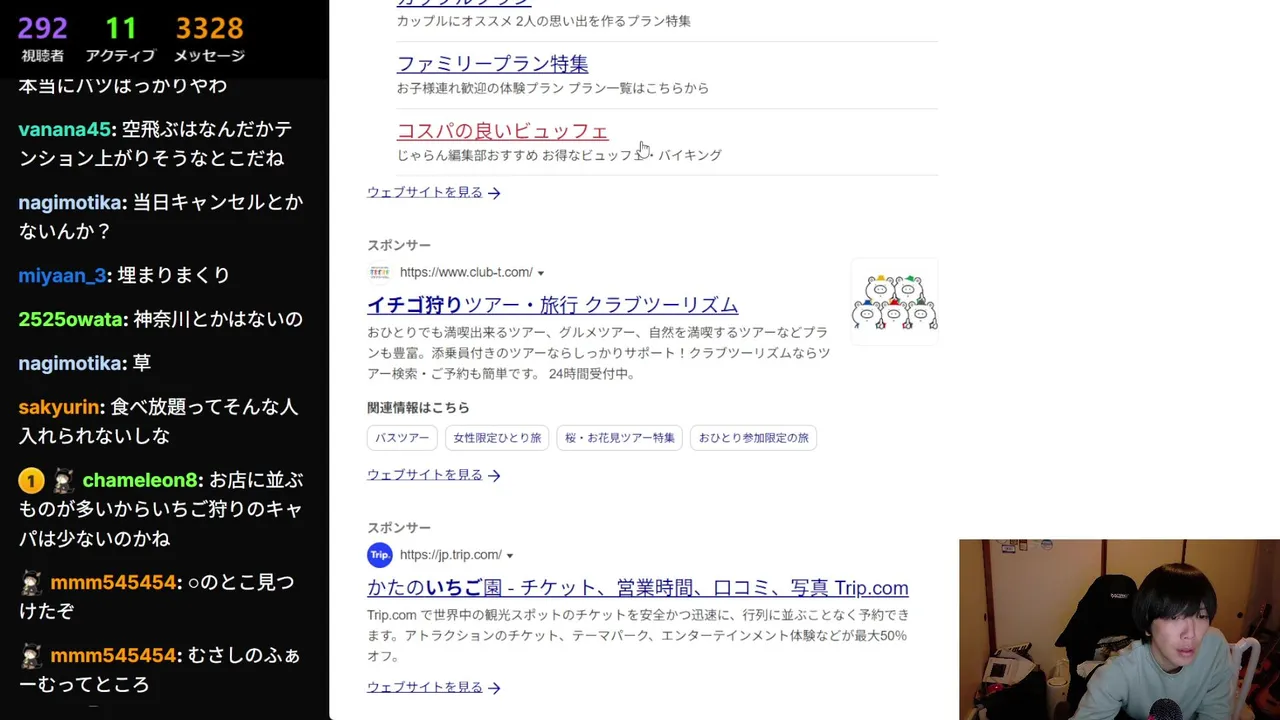Open the クラブツーリズム ad thumbnail image
This screenshot has width=1280, height=720.
point(894,302)
